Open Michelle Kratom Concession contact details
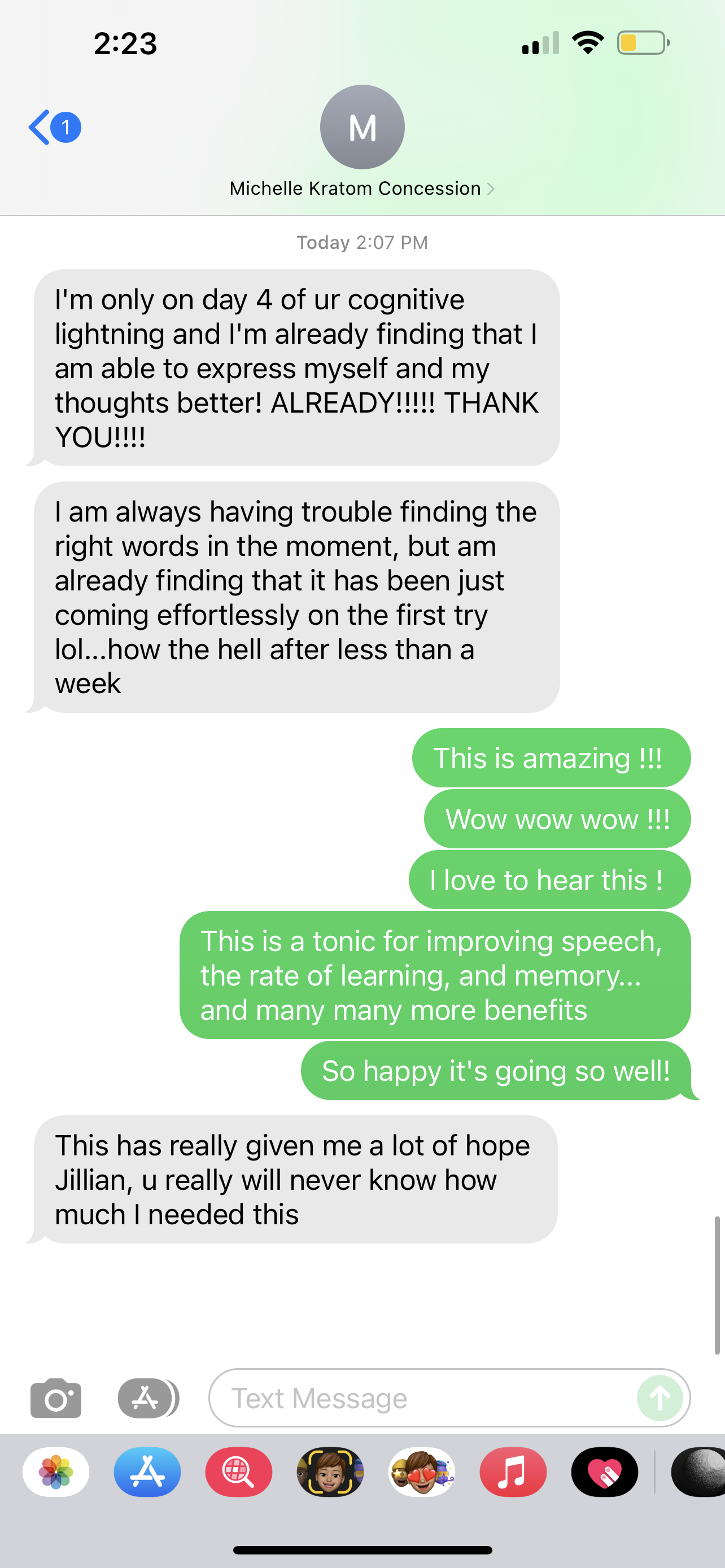725x1568 pixels. point(361,189)
